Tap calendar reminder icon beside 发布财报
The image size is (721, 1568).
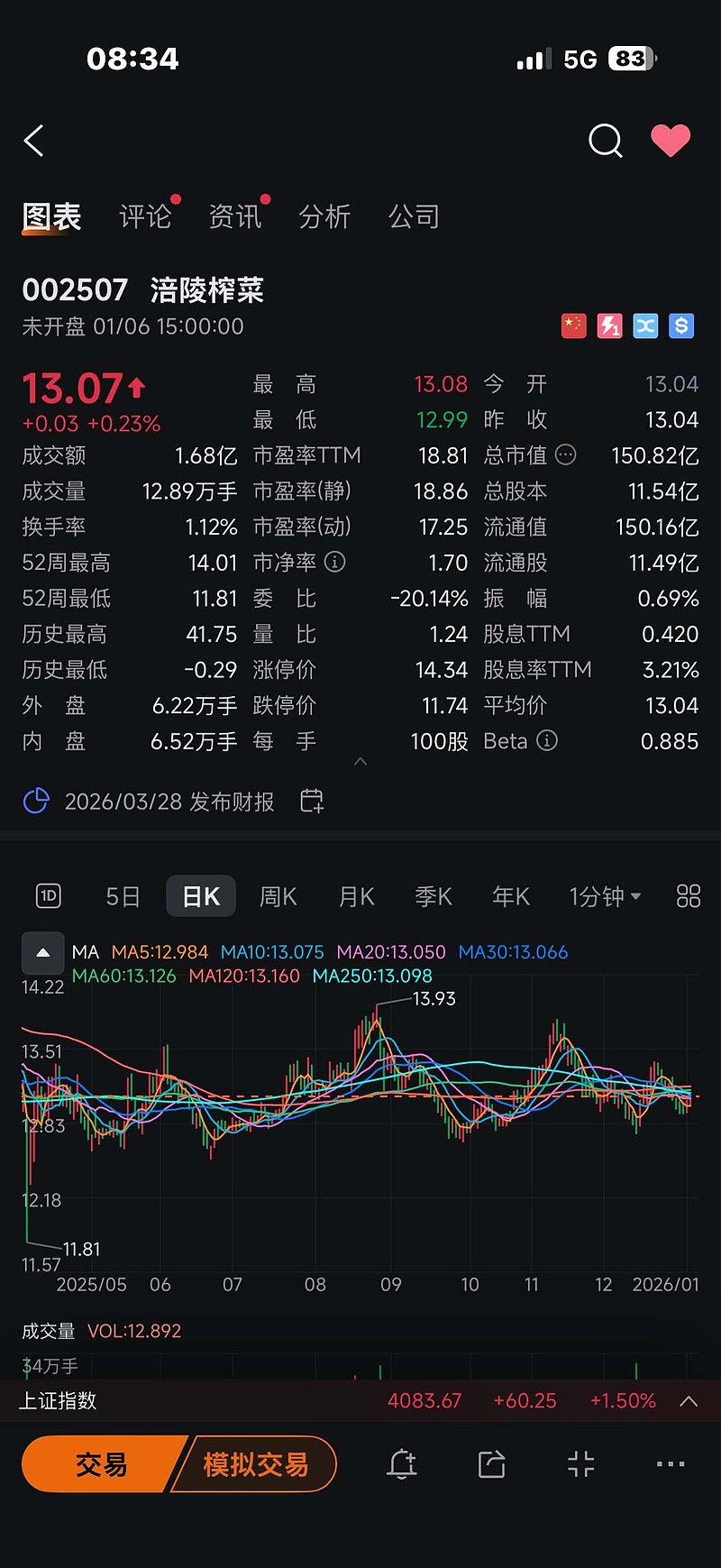pyautogui.click(x=311, y=801)
